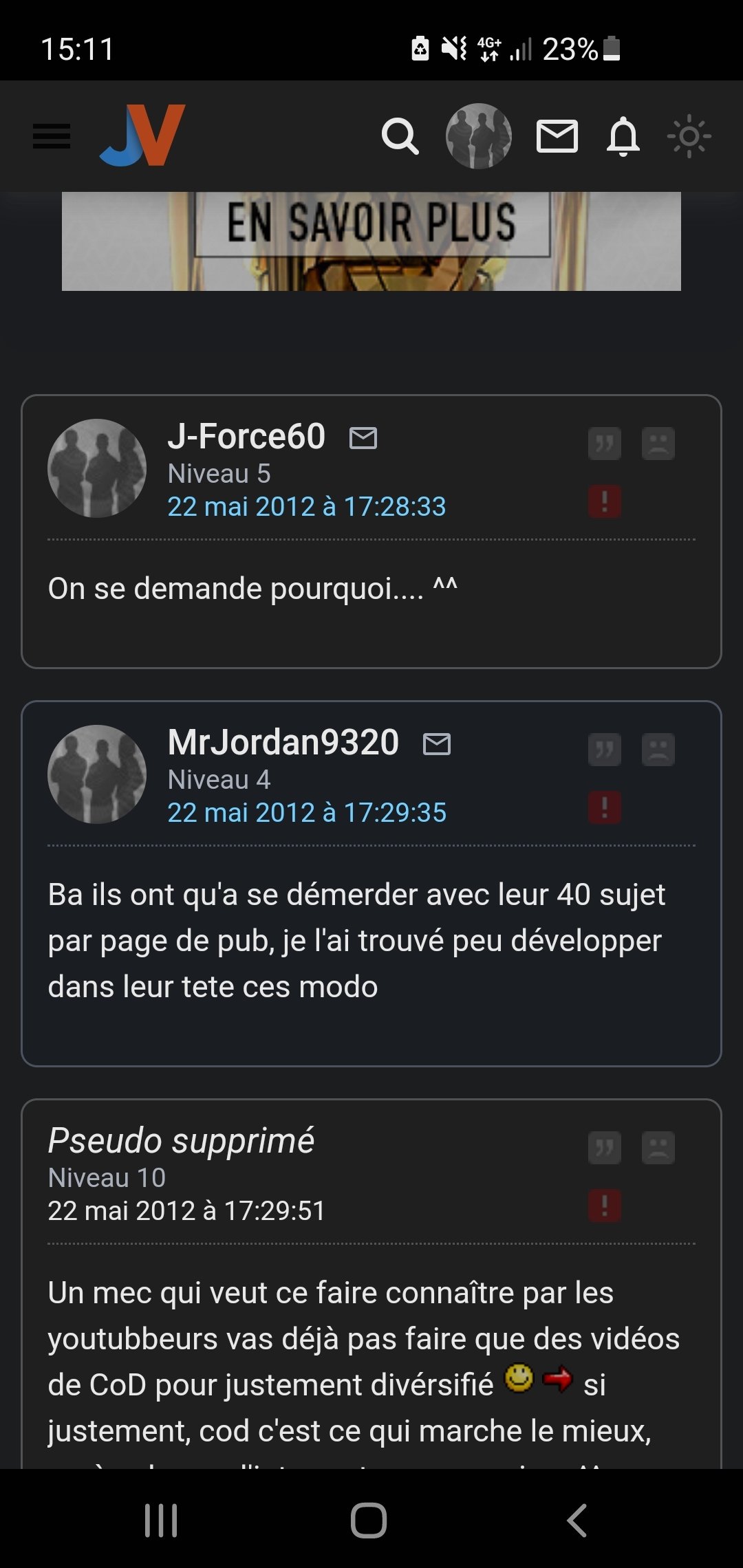743x1568 pixels.
Task: Open permalink 22 mai 2012 à 17:28:33
Action: (x=307, y=507)
